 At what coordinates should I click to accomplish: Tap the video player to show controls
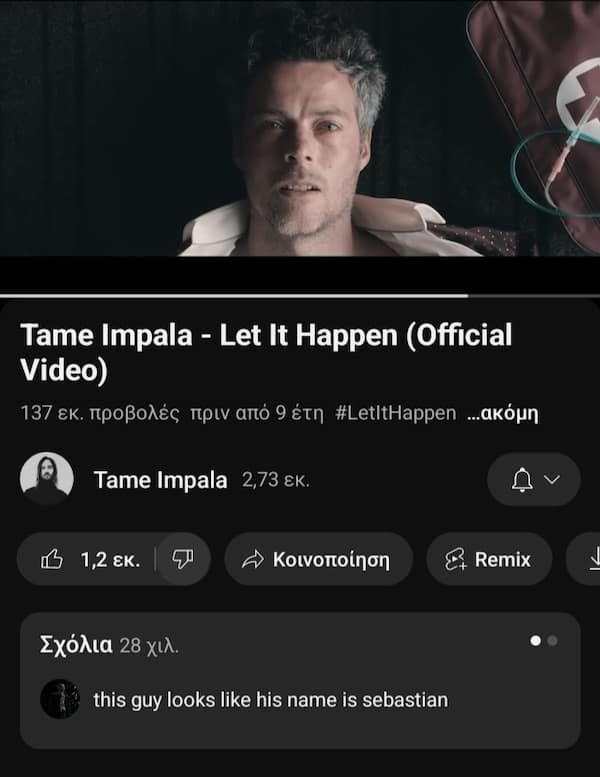[300, 130]
